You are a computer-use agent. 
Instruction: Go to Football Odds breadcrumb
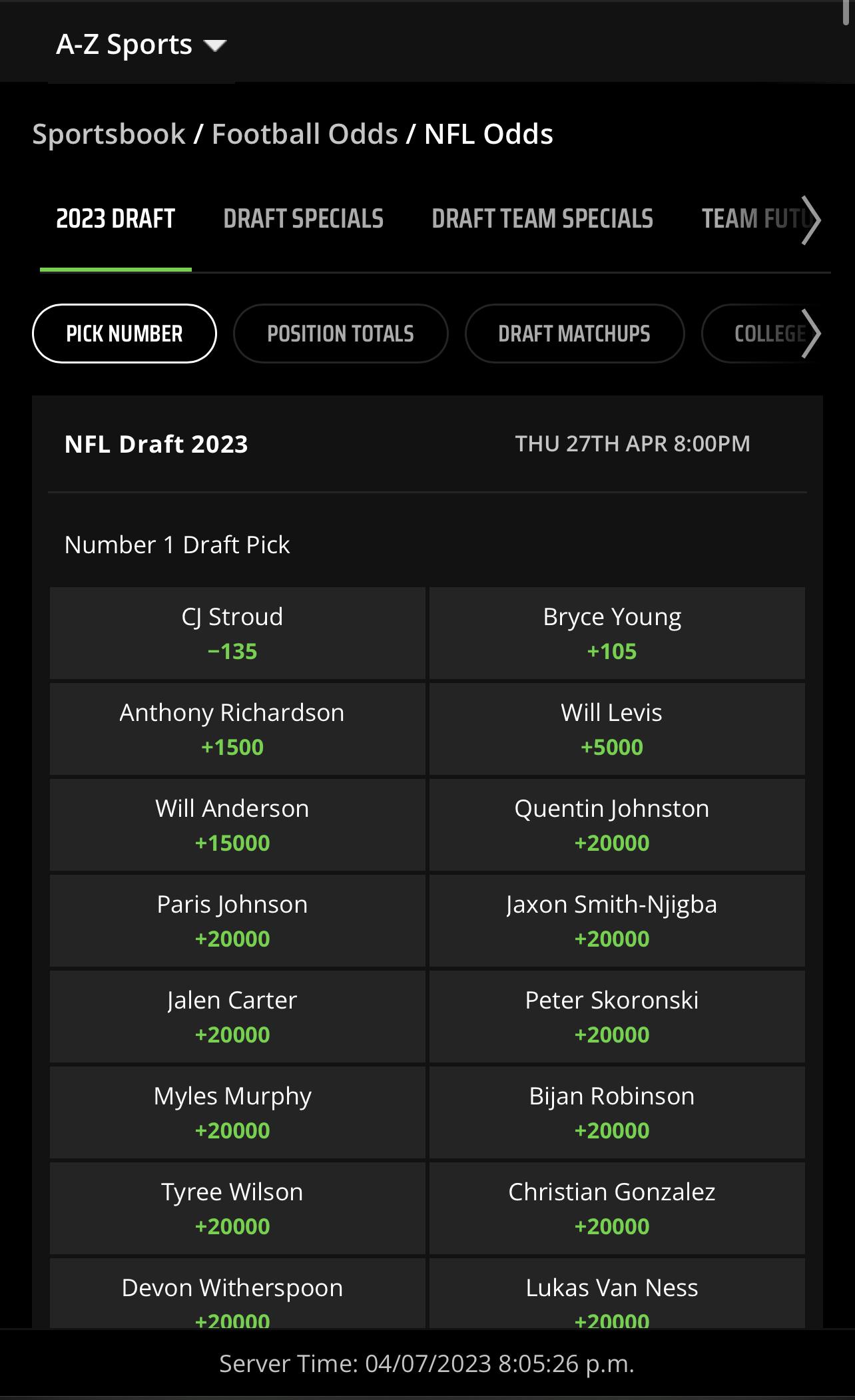(304, 134)
